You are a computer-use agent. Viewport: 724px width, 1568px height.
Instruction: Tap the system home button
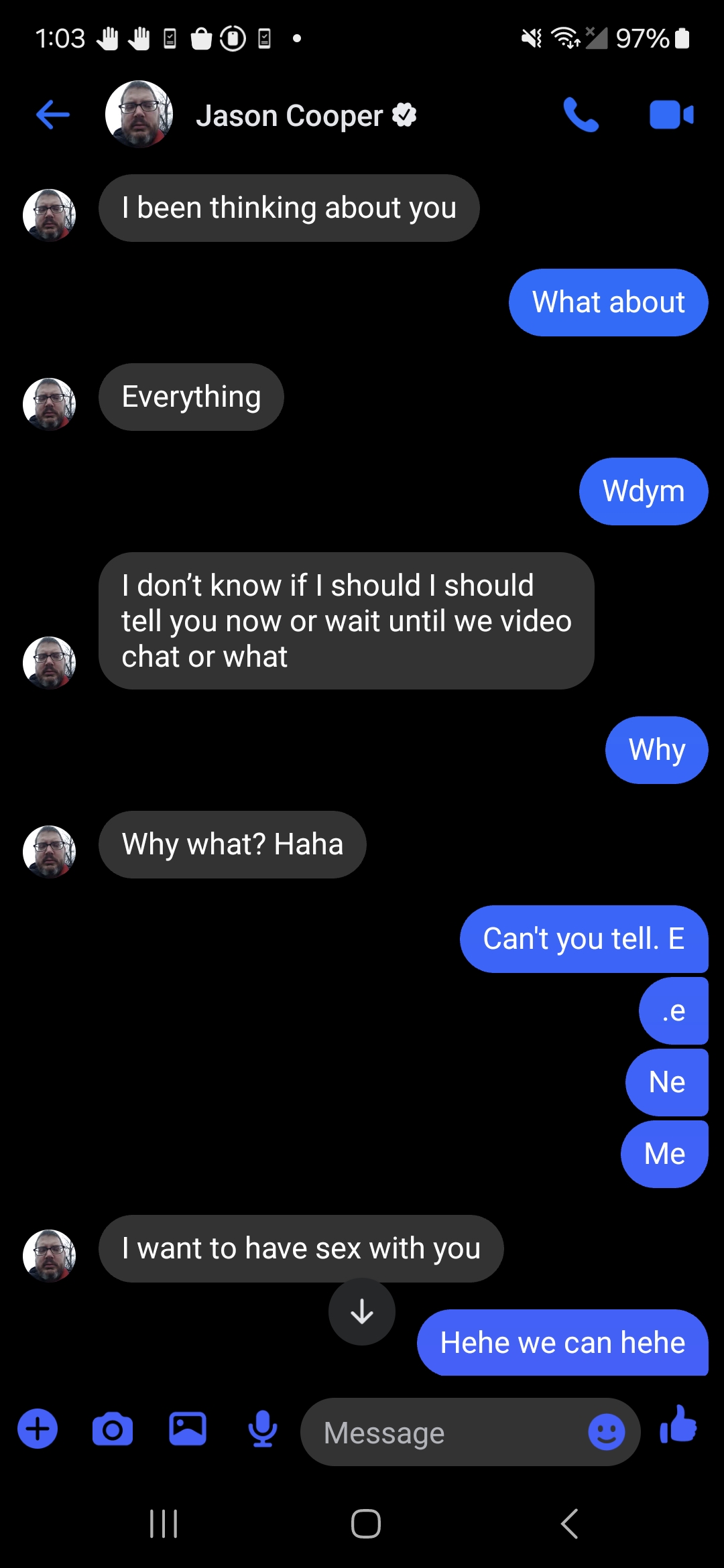click(366, 1523)
